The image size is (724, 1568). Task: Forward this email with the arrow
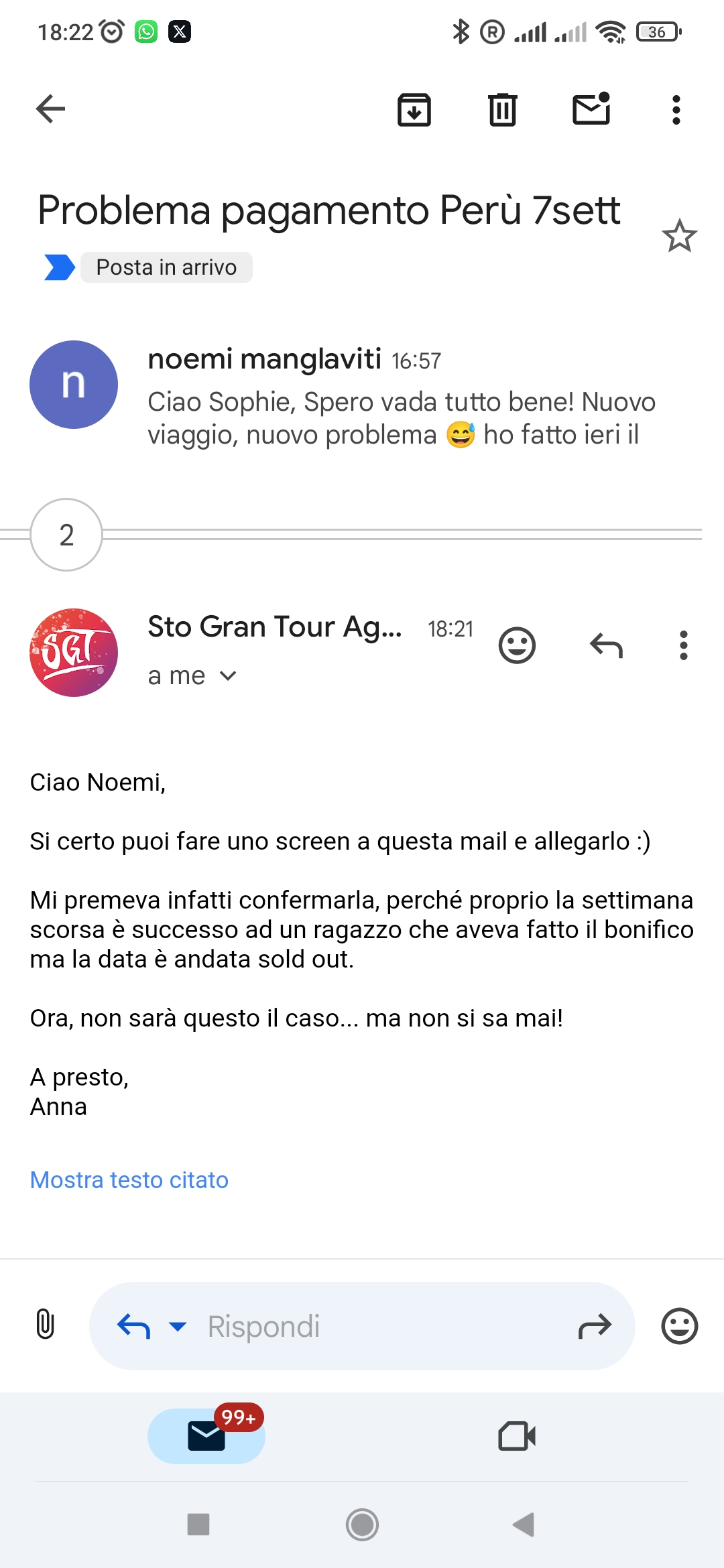click(x=595, y=1326)
